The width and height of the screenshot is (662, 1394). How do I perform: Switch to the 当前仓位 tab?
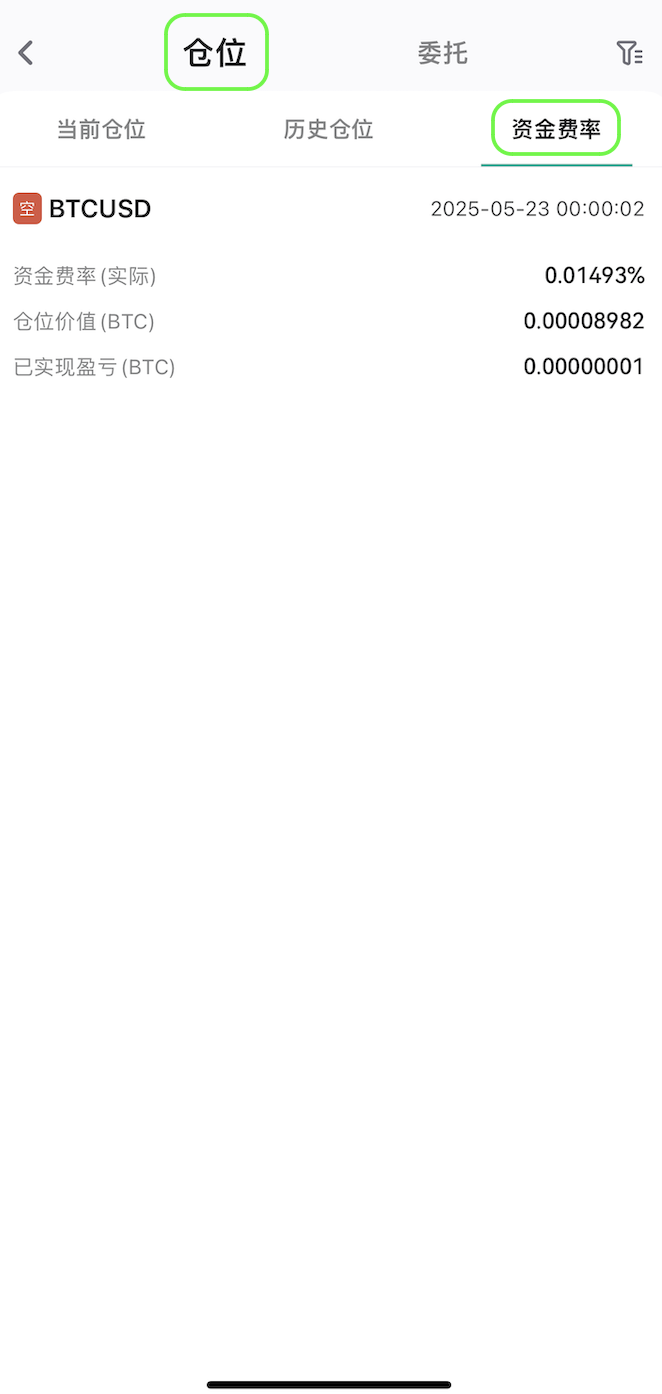click(x=101, y=129)
